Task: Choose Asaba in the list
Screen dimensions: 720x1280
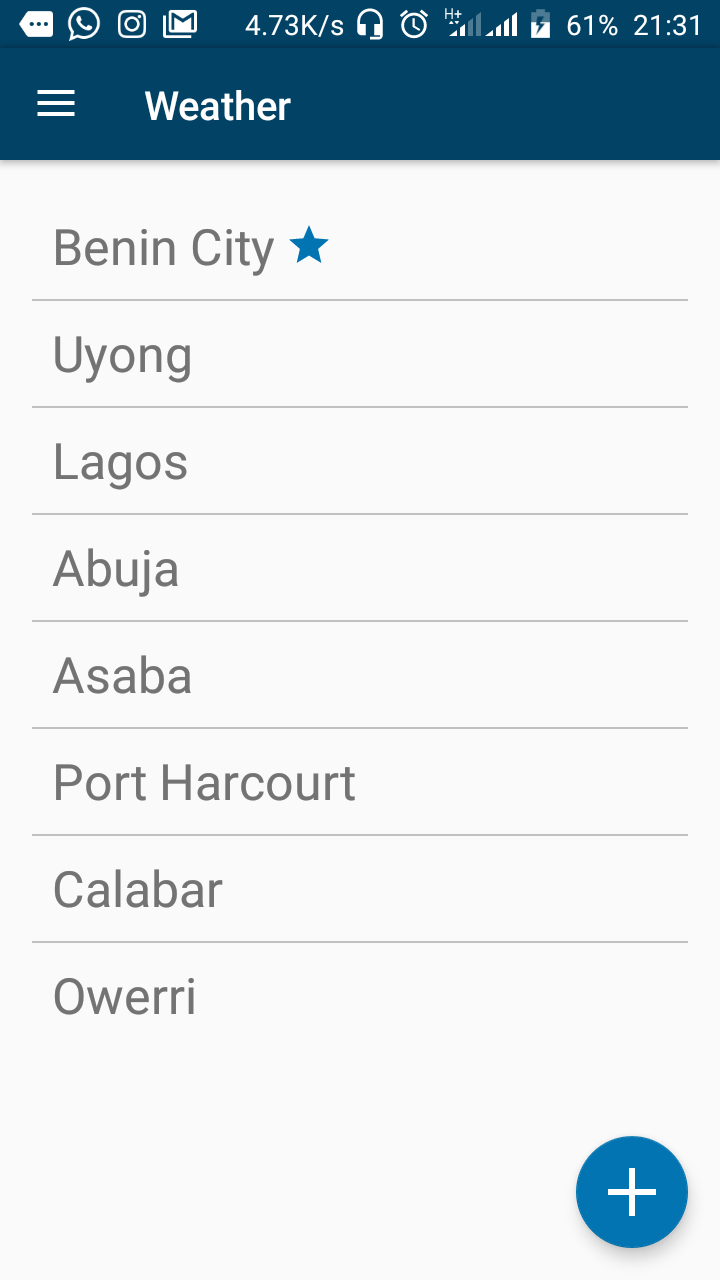Action: coord(360,675)
